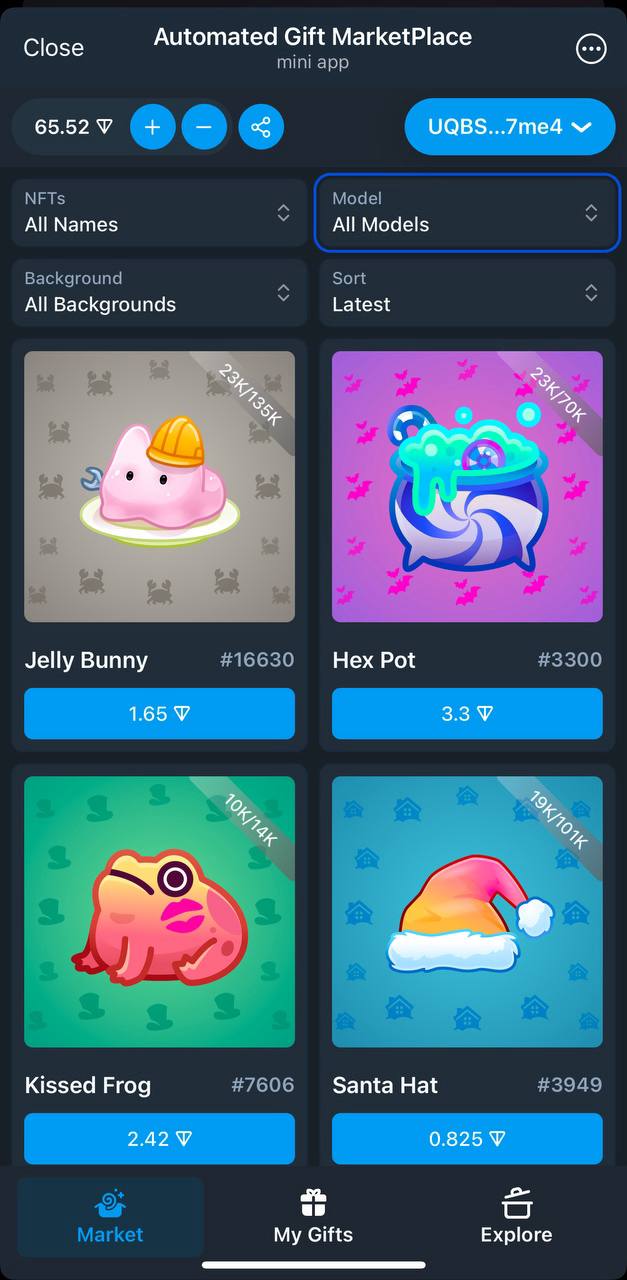Change the Sort order from Latest
Viewport: 627px width, 1280px height.
click(467, 292)
